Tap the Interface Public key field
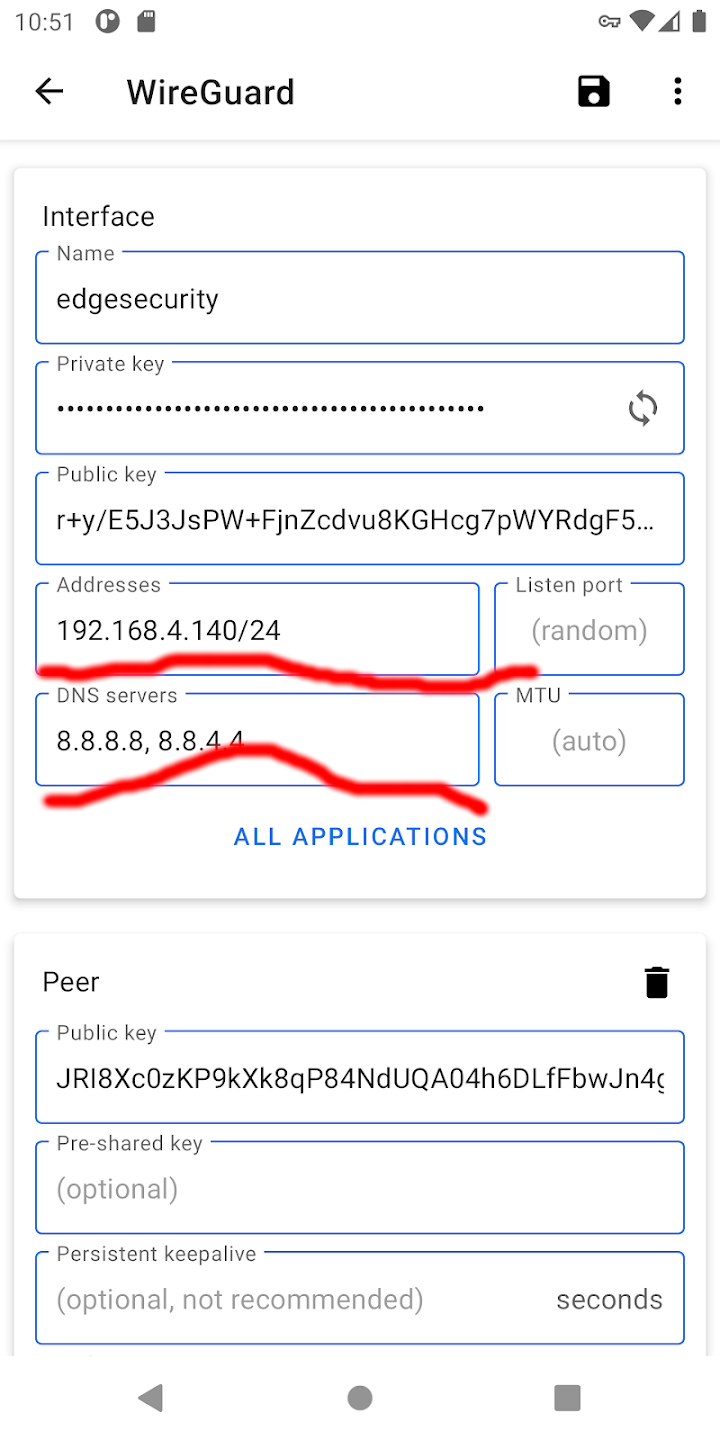720x1440 pixels. click(x=360, y=519)
